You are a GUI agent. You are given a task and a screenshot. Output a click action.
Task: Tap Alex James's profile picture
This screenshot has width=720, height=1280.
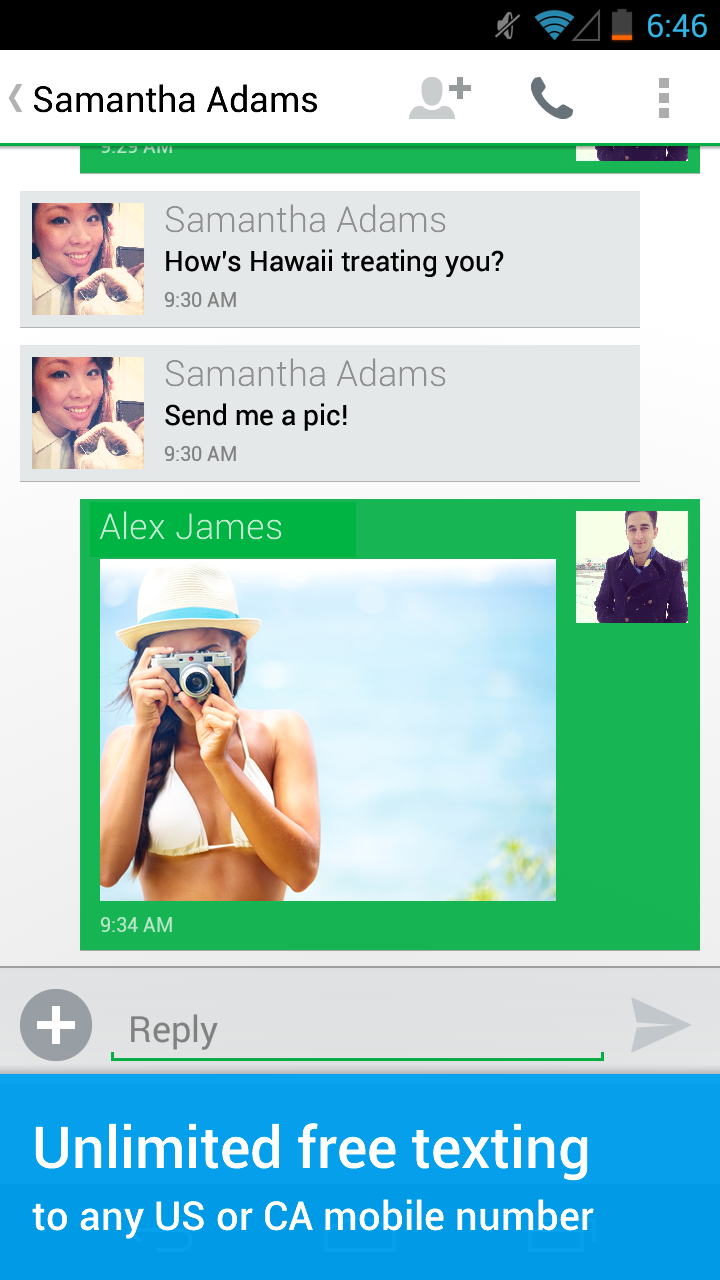pos(631,567)
